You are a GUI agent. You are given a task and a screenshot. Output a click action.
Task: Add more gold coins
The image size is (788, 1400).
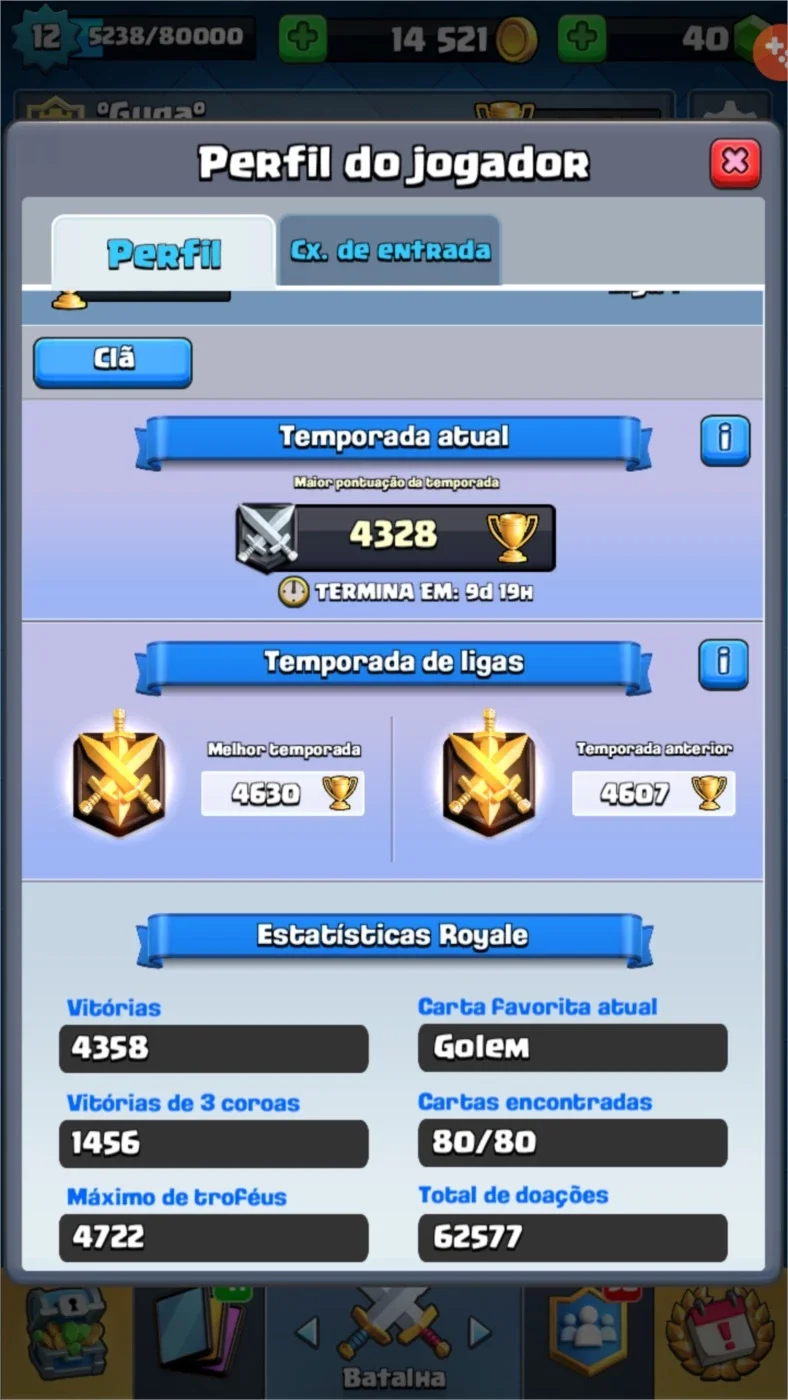coord(302,39)
